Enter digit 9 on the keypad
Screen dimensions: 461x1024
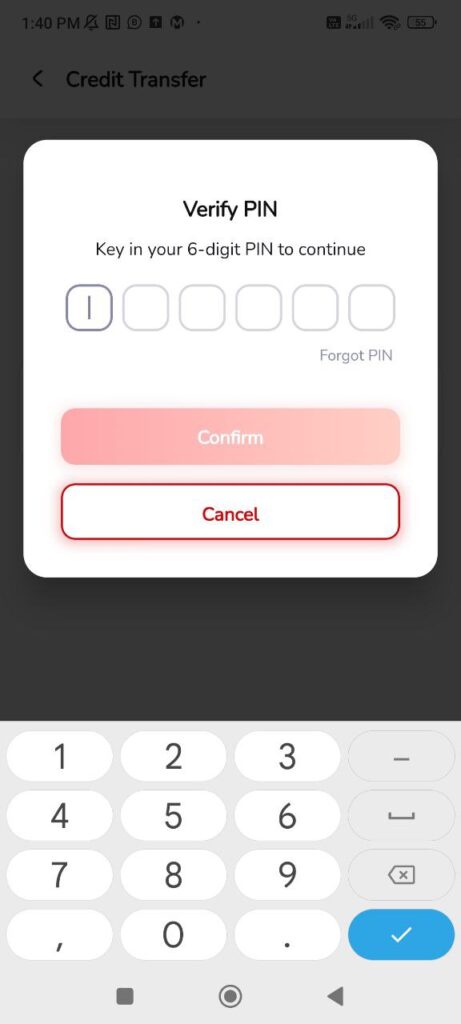click(x=287, y=875)
